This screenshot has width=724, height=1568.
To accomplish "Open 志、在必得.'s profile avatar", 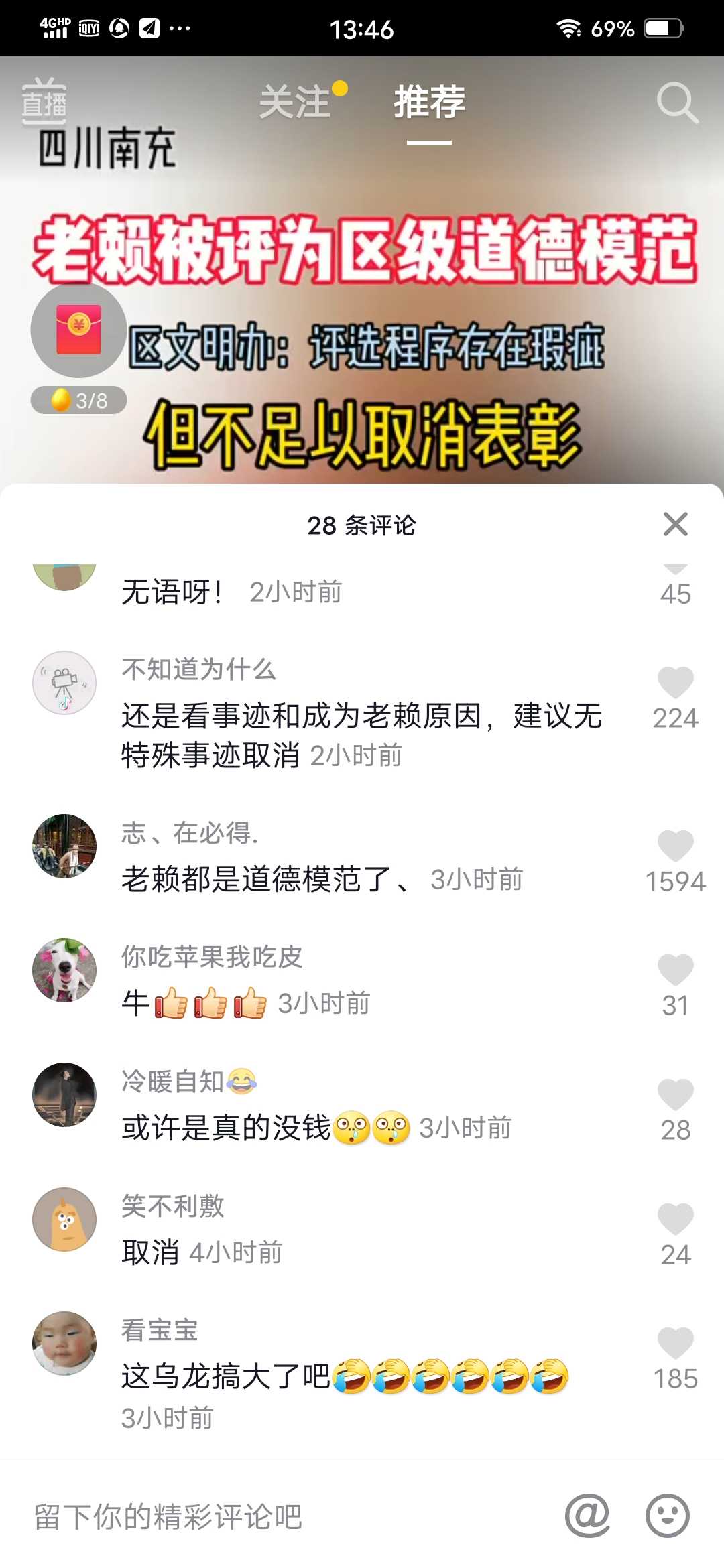I will coord(64,846).
